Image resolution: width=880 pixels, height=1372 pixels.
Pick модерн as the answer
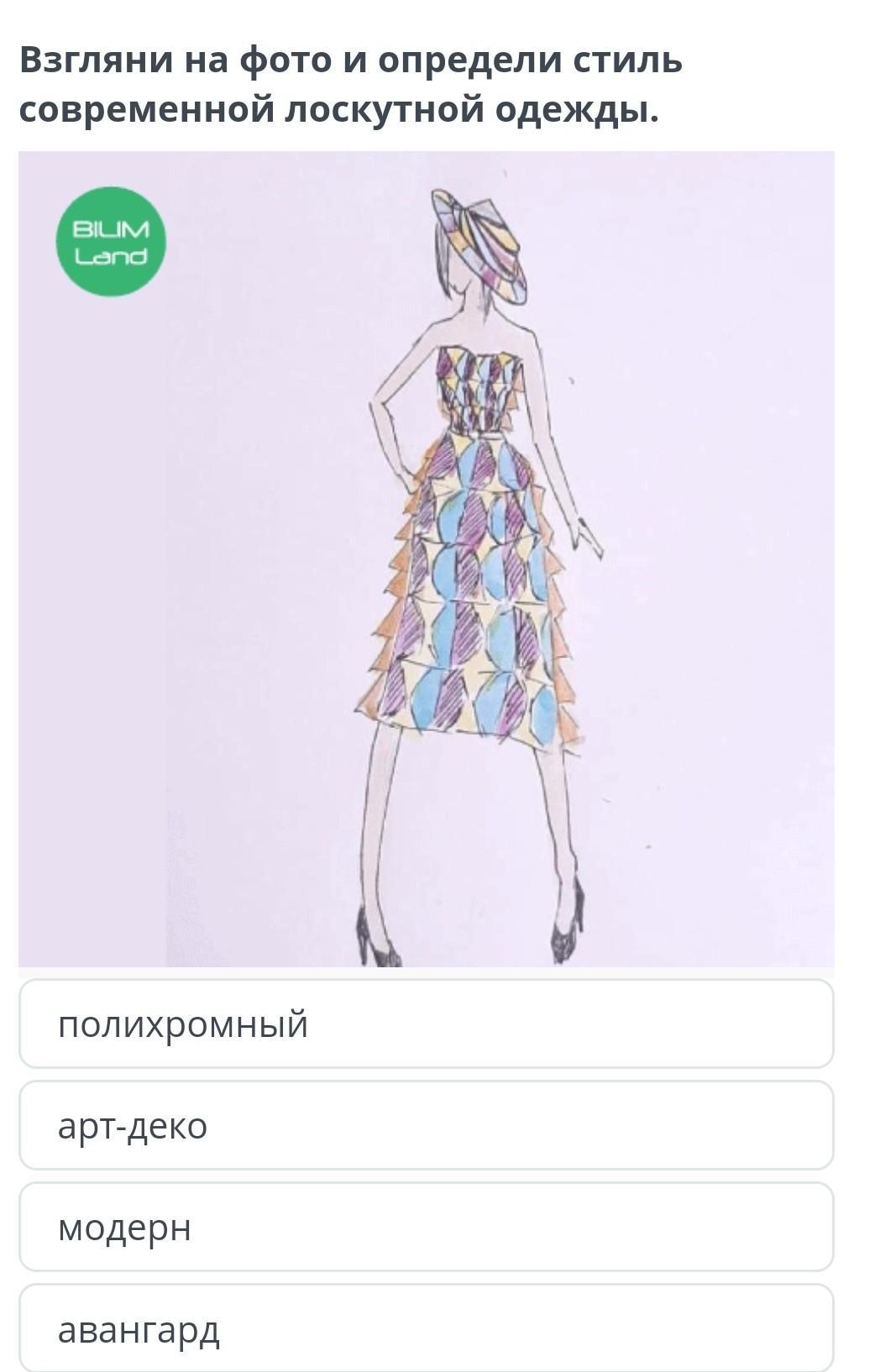point(426,1227)
